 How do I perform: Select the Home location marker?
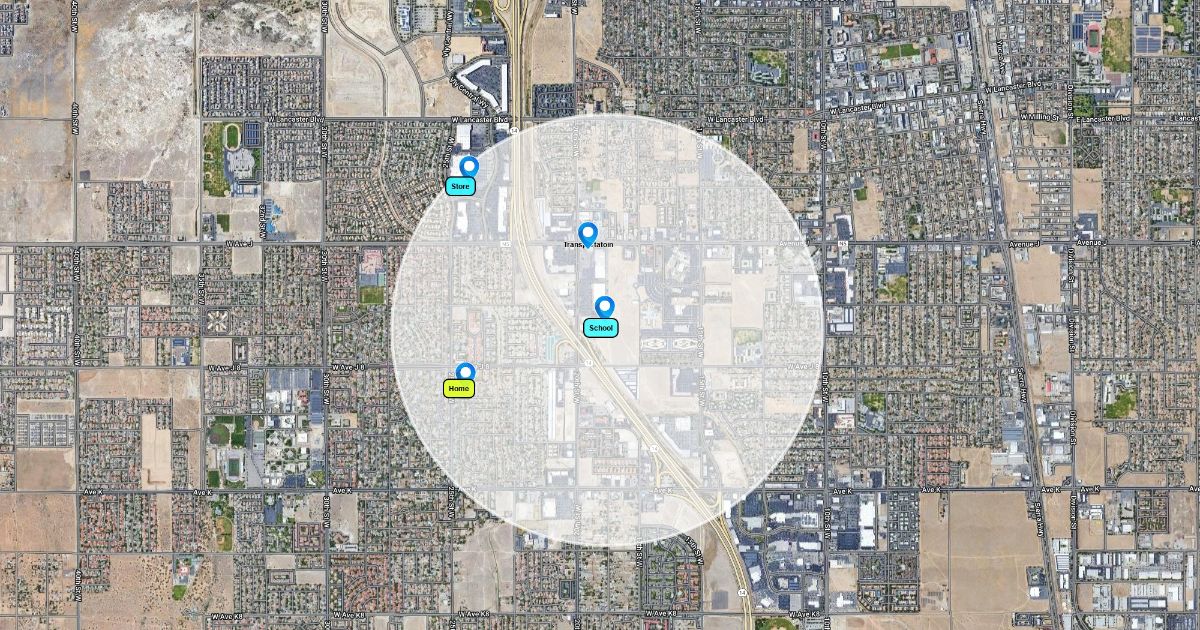[x=465, y=373]
